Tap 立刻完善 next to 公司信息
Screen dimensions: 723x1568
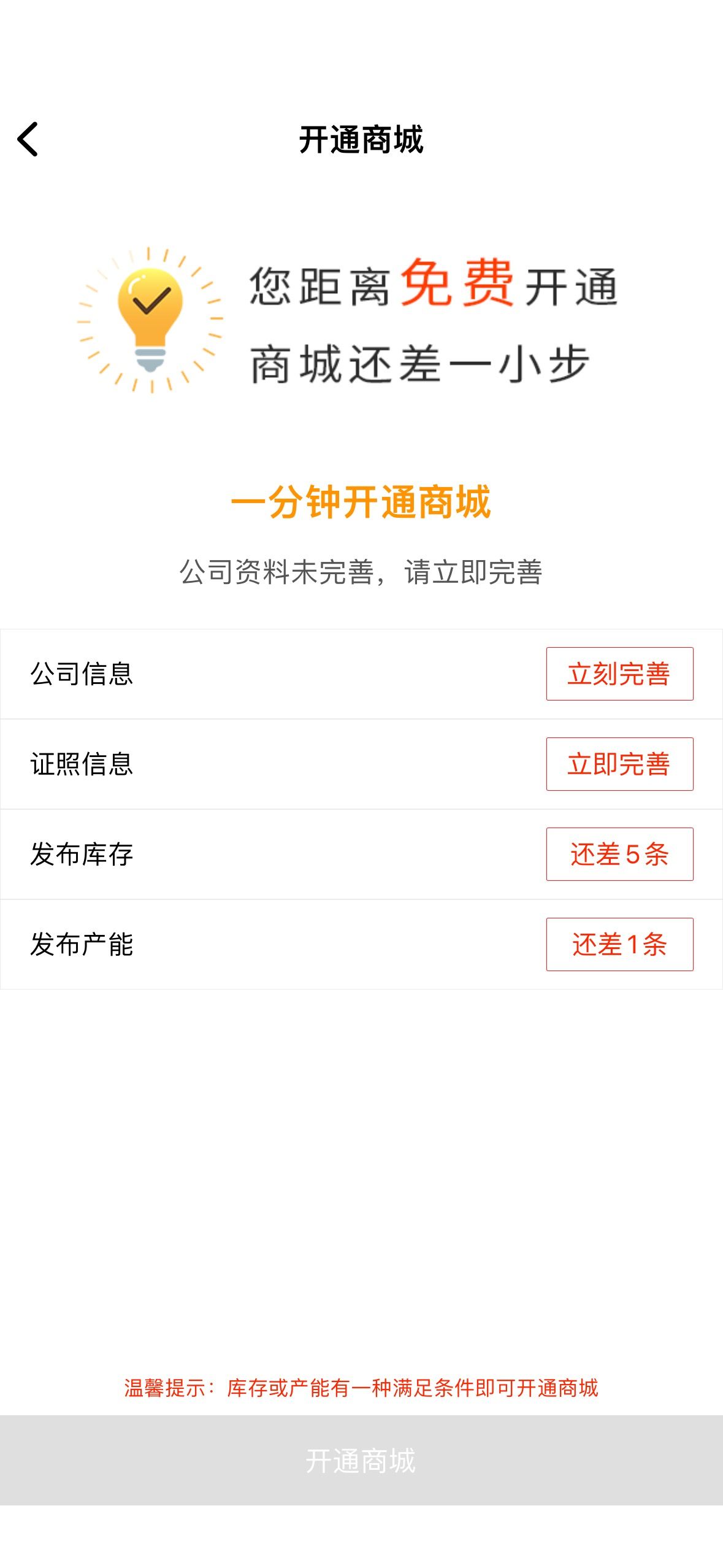619,674
